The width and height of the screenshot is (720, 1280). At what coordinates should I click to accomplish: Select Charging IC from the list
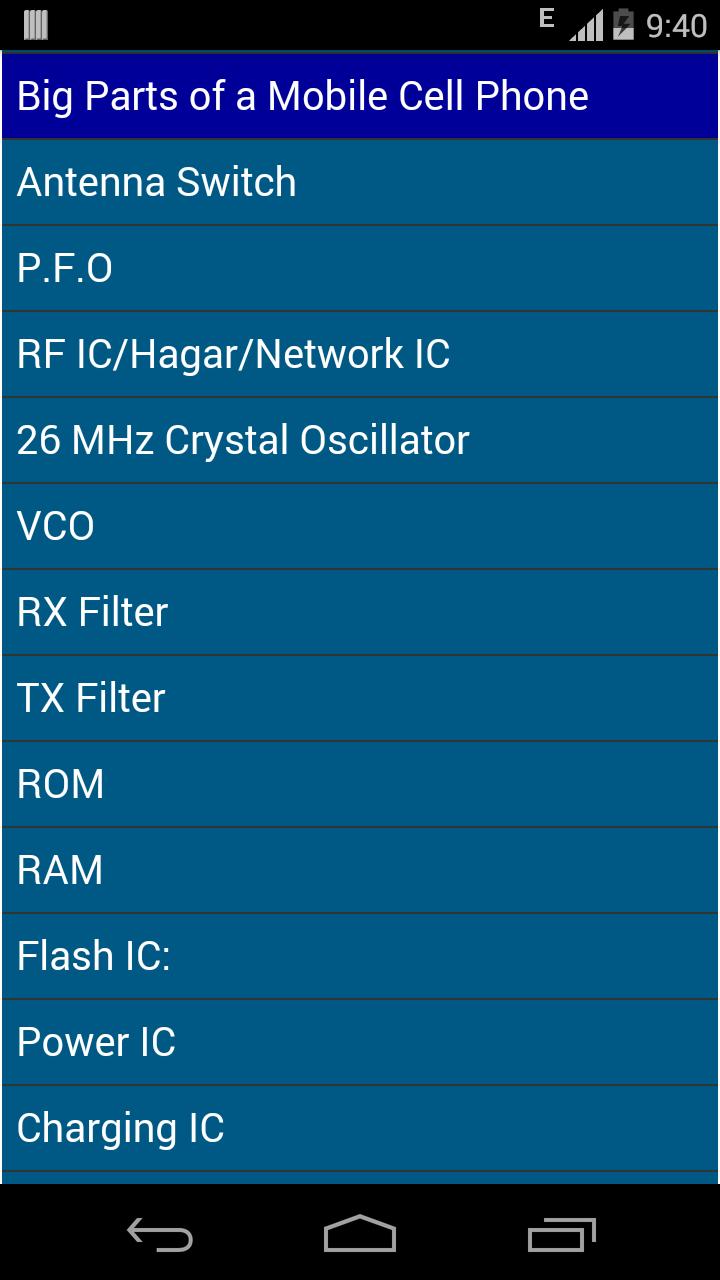pyautogui.click(x=360, y=1128)
